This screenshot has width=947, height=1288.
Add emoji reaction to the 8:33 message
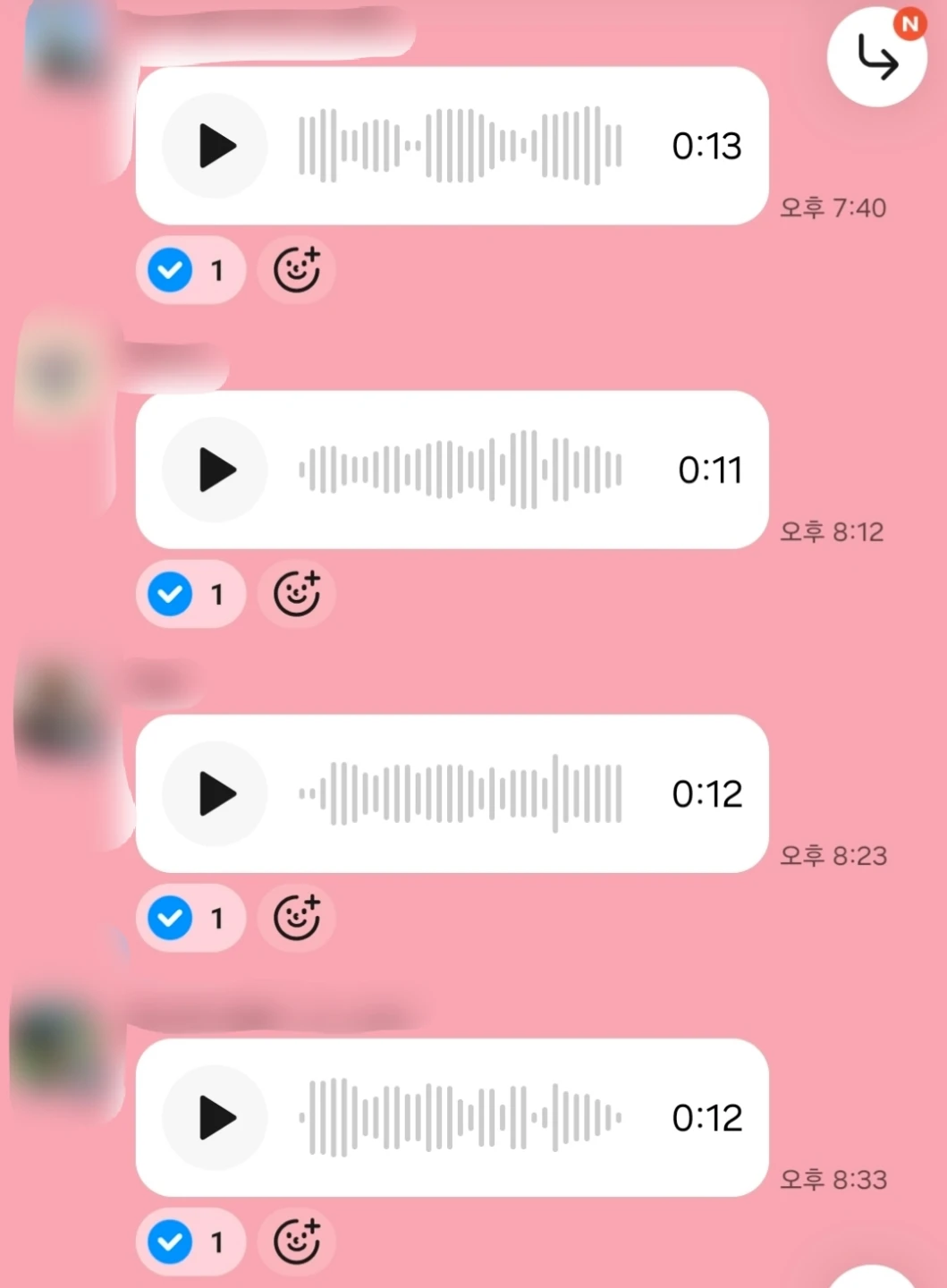(297, 1241)
